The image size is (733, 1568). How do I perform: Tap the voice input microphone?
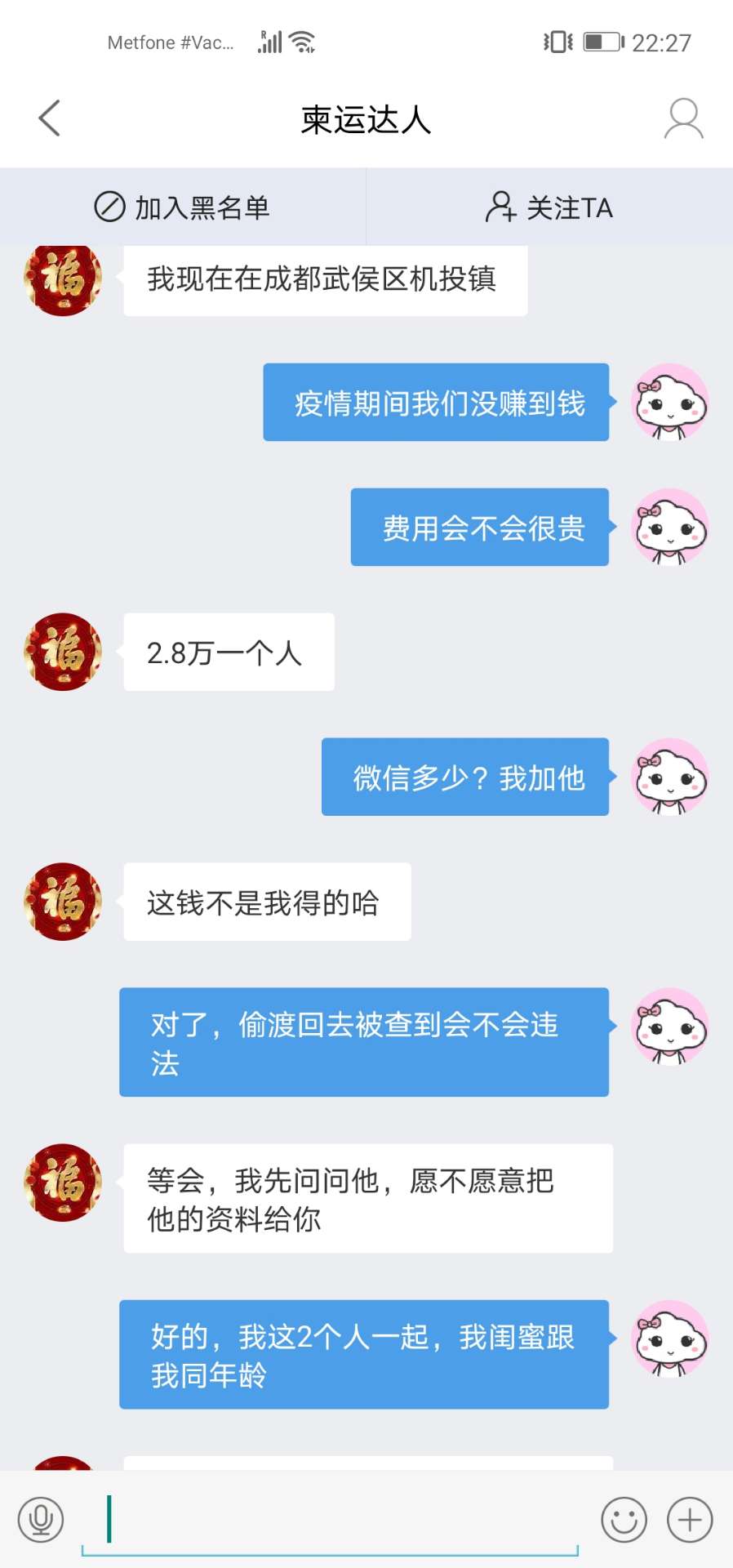pyautogui.click(x=41, y=1520)
